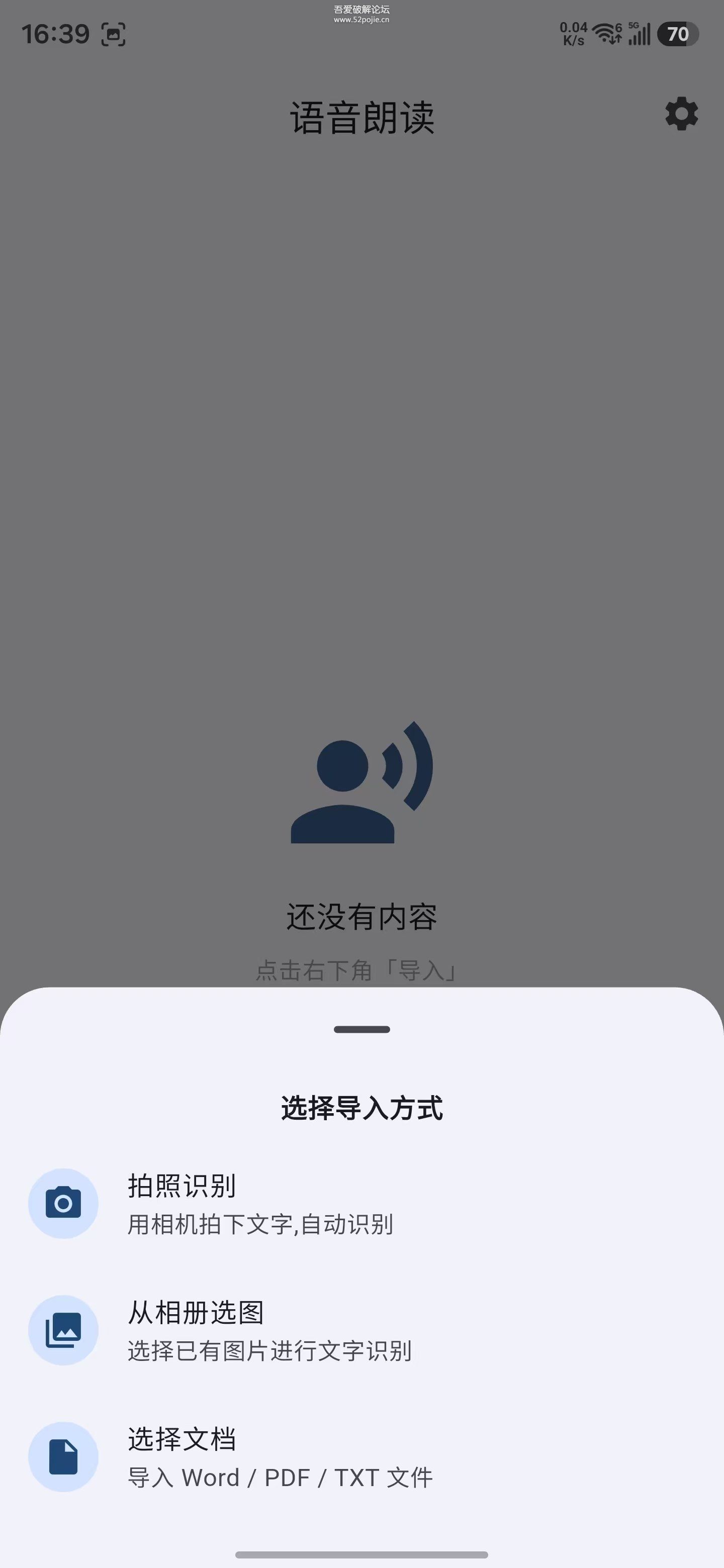Open 选择文档 to import a file

click(x=361, y=1456)
